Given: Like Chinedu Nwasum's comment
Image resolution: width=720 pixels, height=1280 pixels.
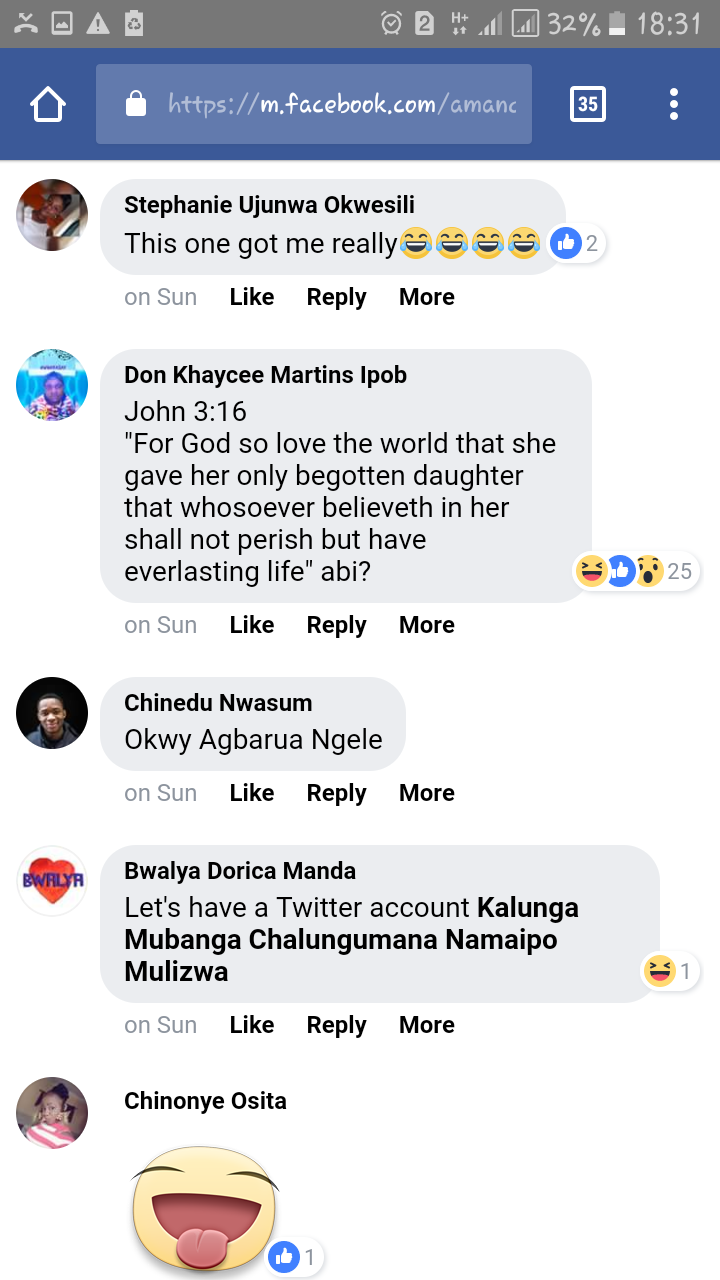Looking at the screenshot, I should tap(252, 793).
